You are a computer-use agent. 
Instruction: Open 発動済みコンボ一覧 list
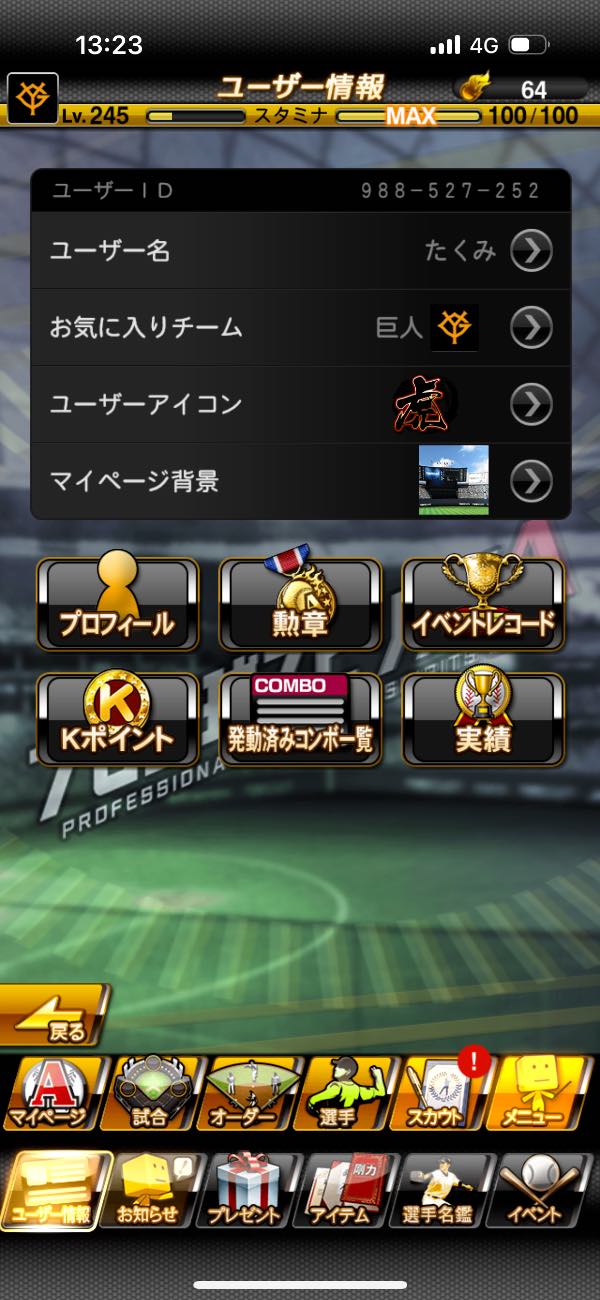pos(300,720)
